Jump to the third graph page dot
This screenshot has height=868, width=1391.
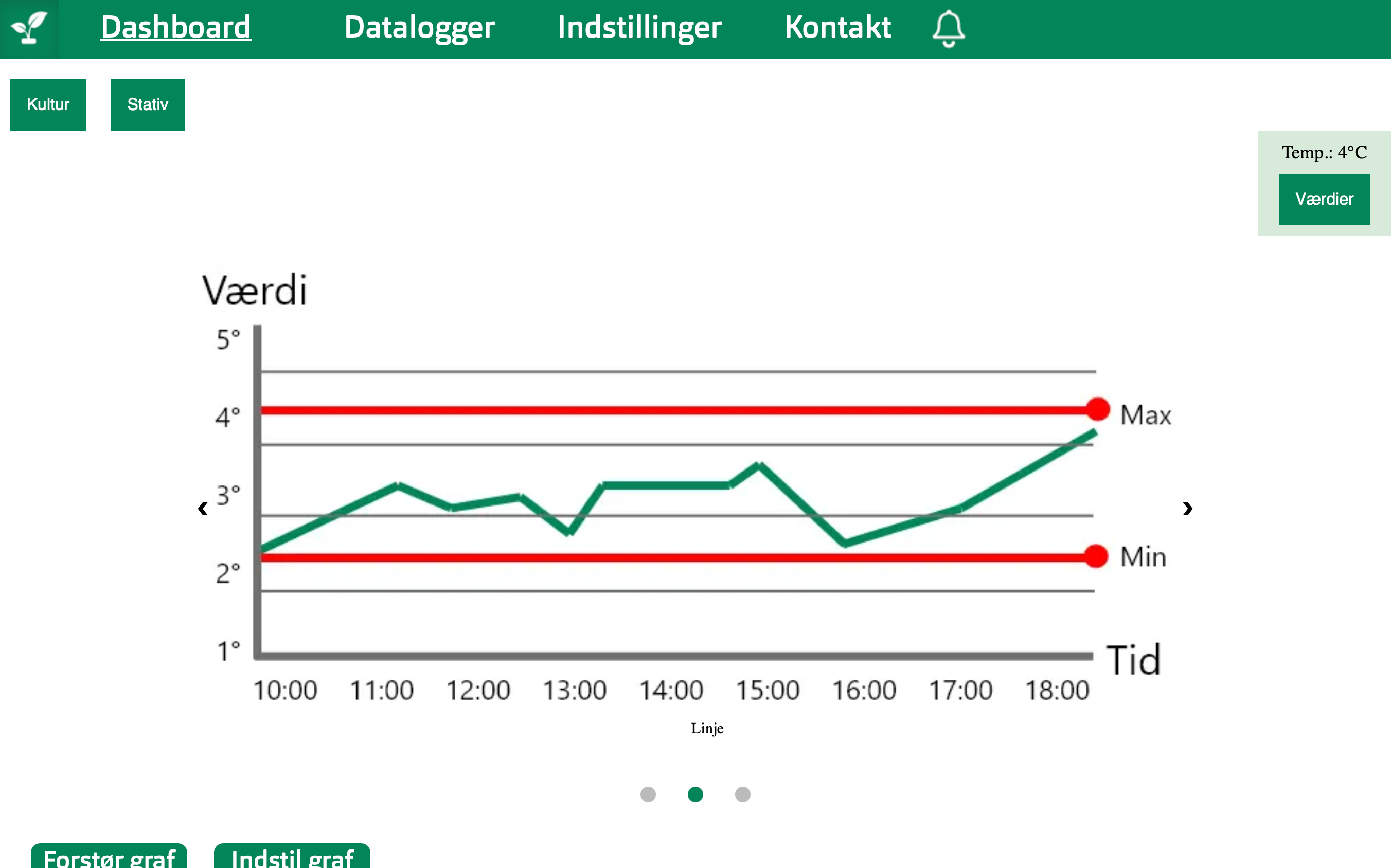tap(743, 794)
